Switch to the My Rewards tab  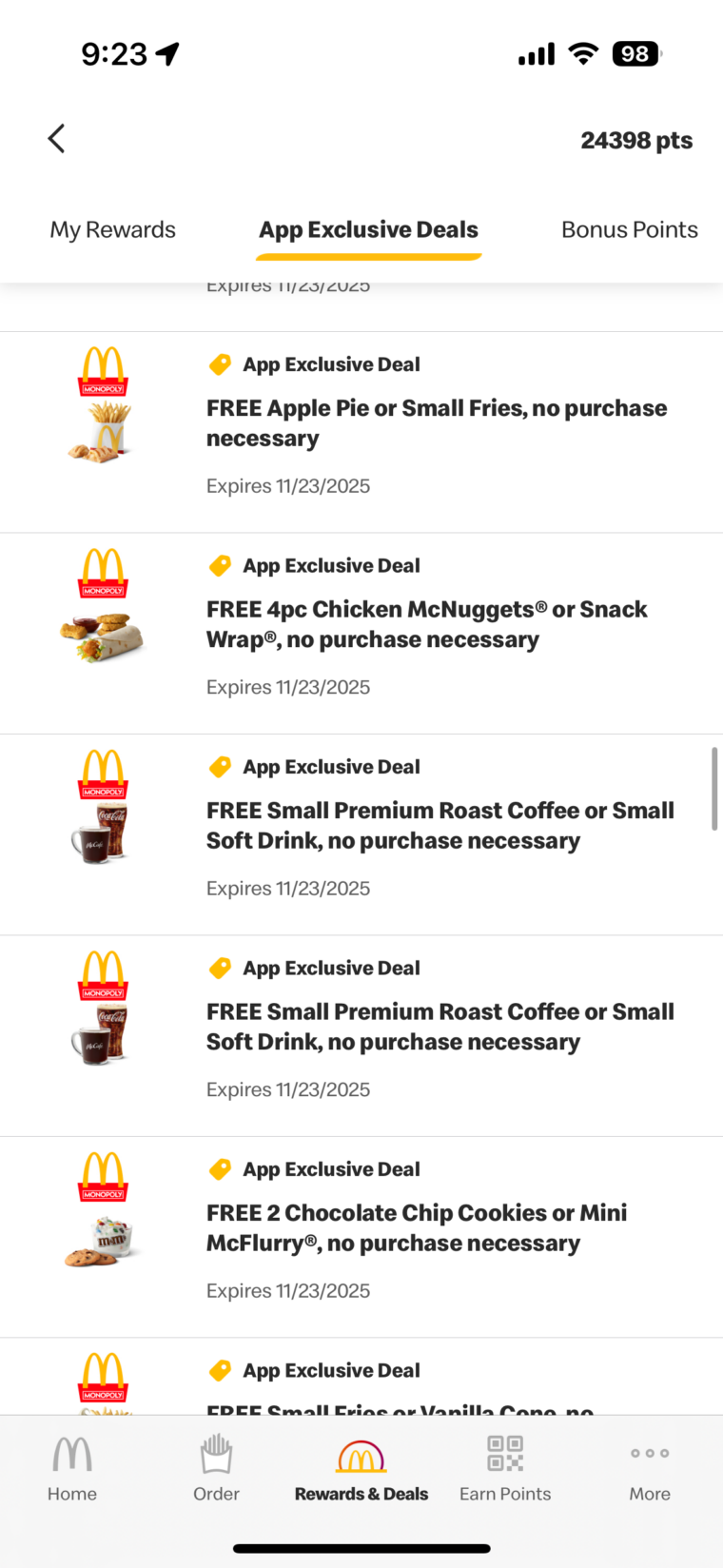[112, 230]
